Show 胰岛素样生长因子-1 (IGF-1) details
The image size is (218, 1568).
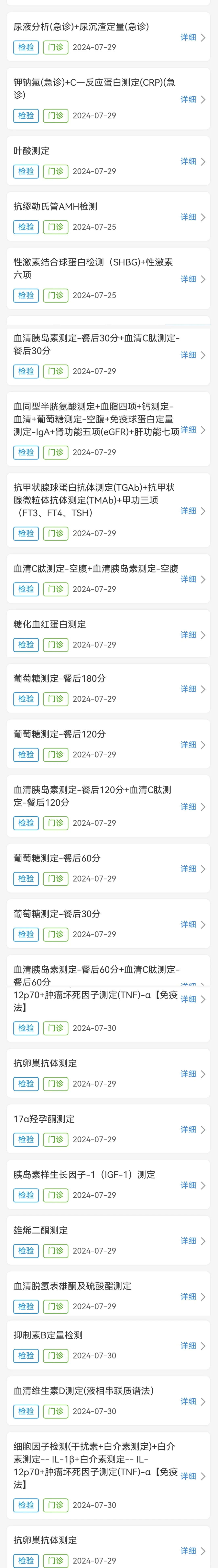(x=192, y=1185)
